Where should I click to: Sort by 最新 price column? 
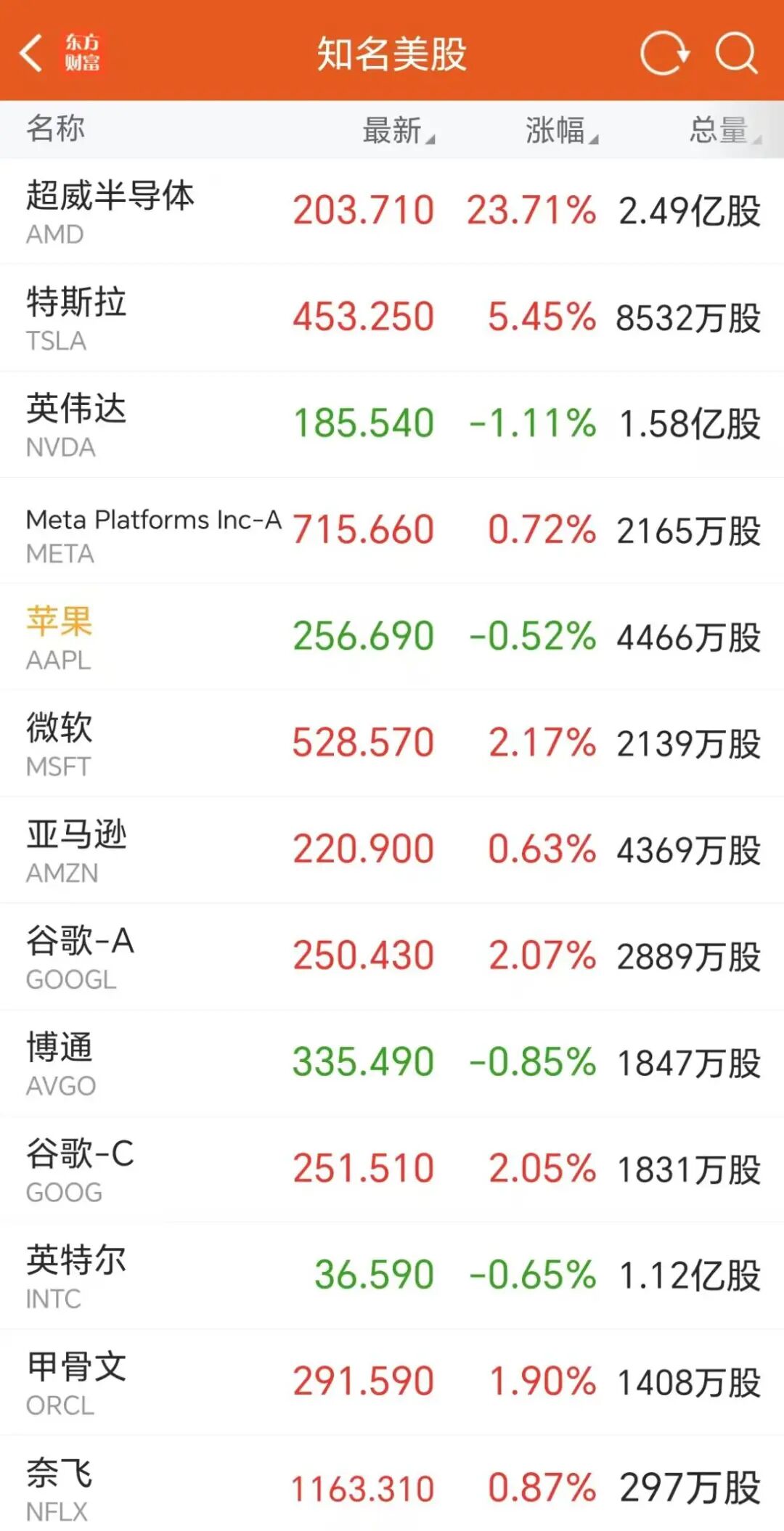(396, 131)
